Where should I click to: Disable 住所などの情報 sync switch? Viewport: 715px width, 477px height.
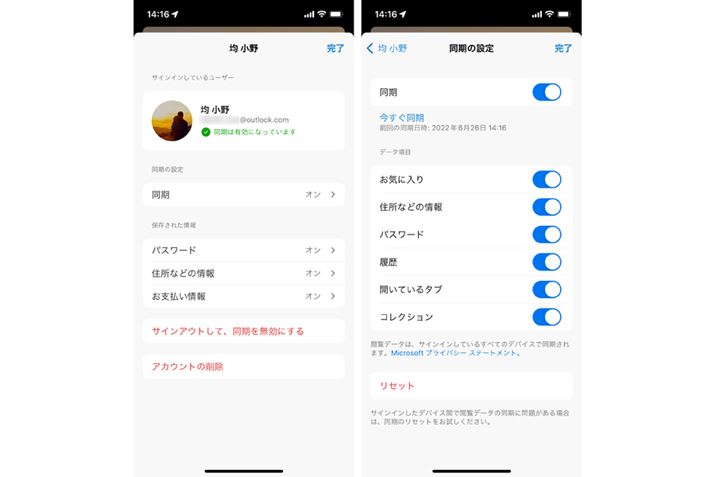coord(546,207)
